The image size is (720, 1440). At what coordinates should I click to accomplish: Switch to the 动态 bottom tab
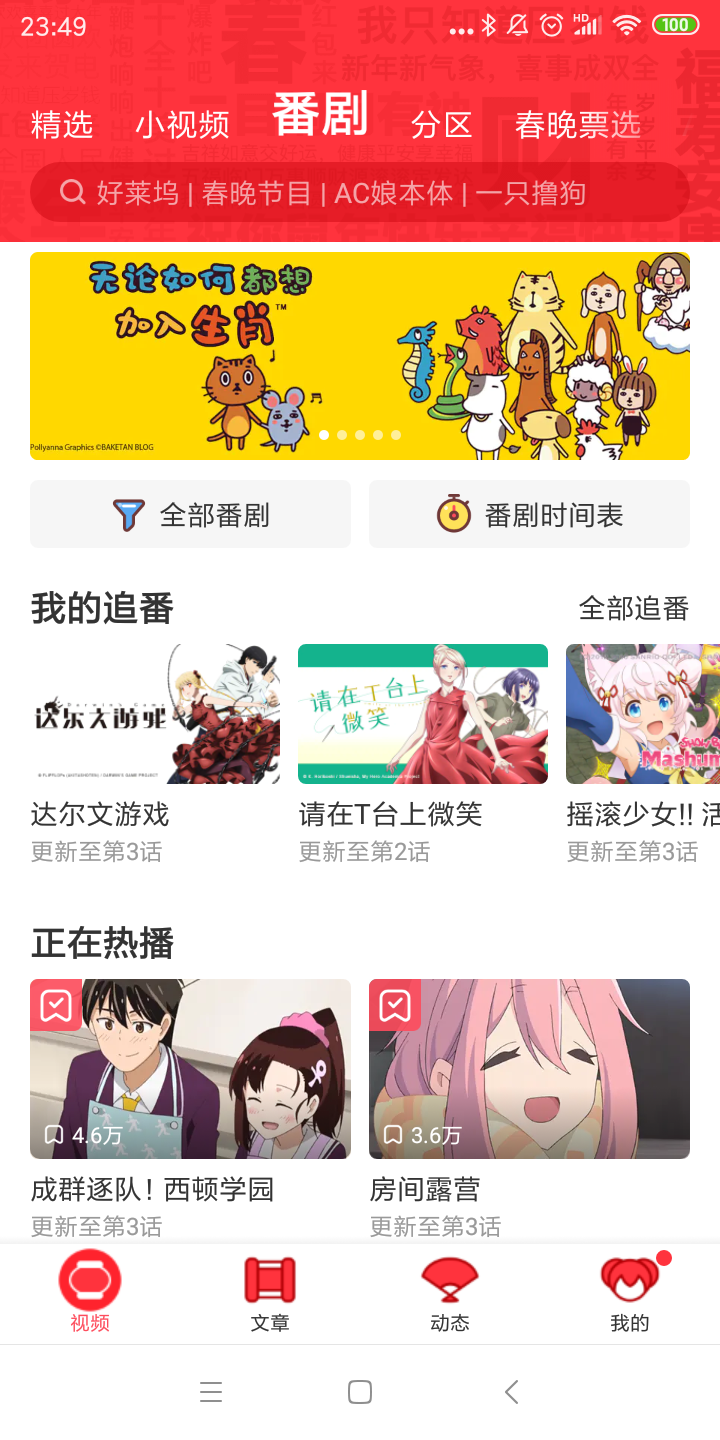pyautogui.click(x=450, y=1294)
